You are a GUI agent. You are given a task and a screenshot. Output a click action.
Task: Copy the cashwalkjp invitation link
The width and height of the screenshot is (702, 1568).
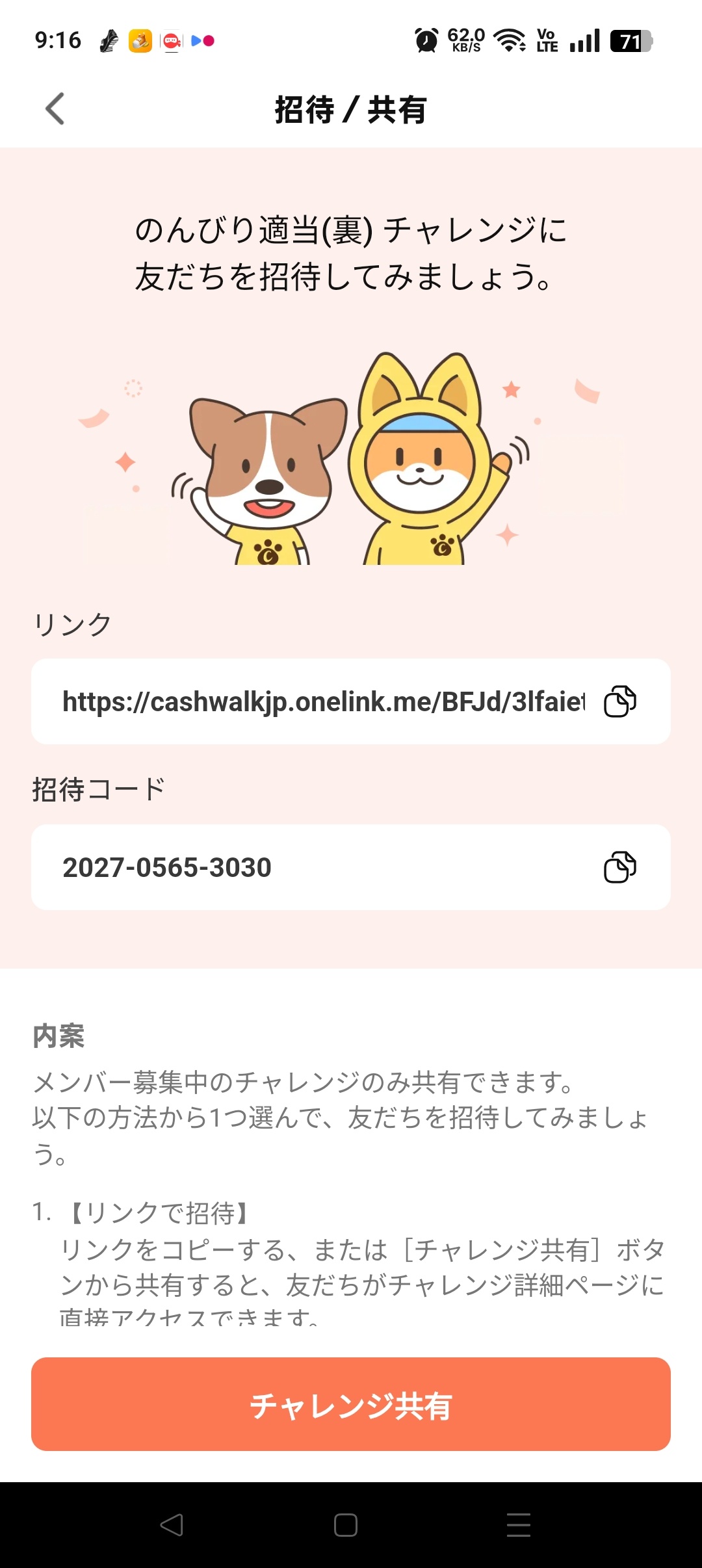coord(620,701)
